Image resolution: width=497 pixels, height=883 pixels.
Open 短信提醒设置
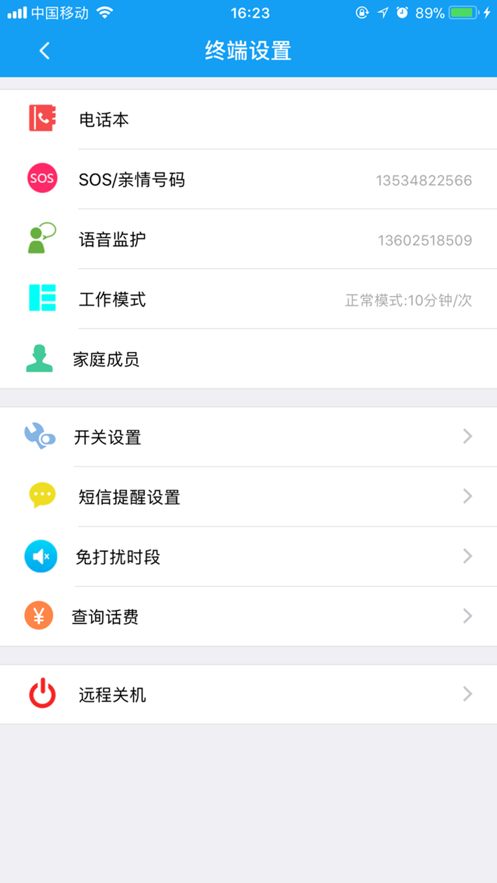248,497
